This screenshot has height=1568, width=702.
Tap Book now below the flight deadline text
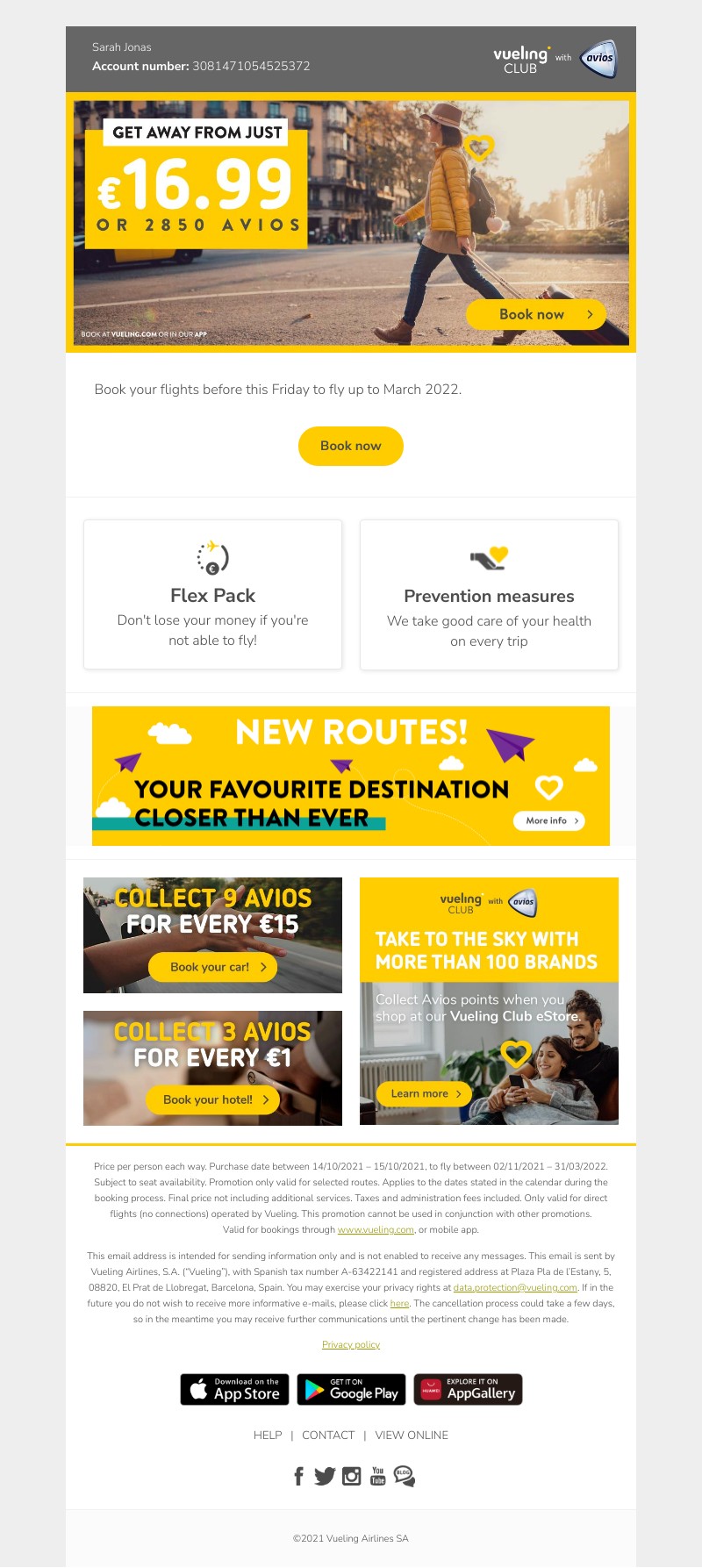click(350, 446)
